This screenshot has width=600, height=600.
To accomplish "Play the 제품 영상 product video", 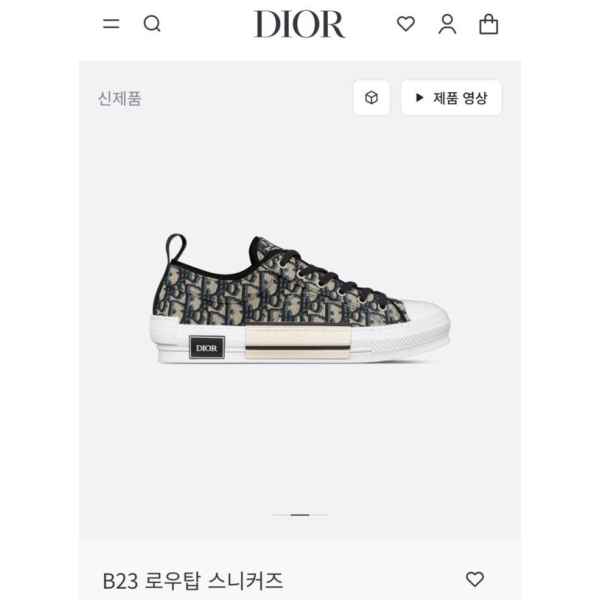I will coord(451,98).
